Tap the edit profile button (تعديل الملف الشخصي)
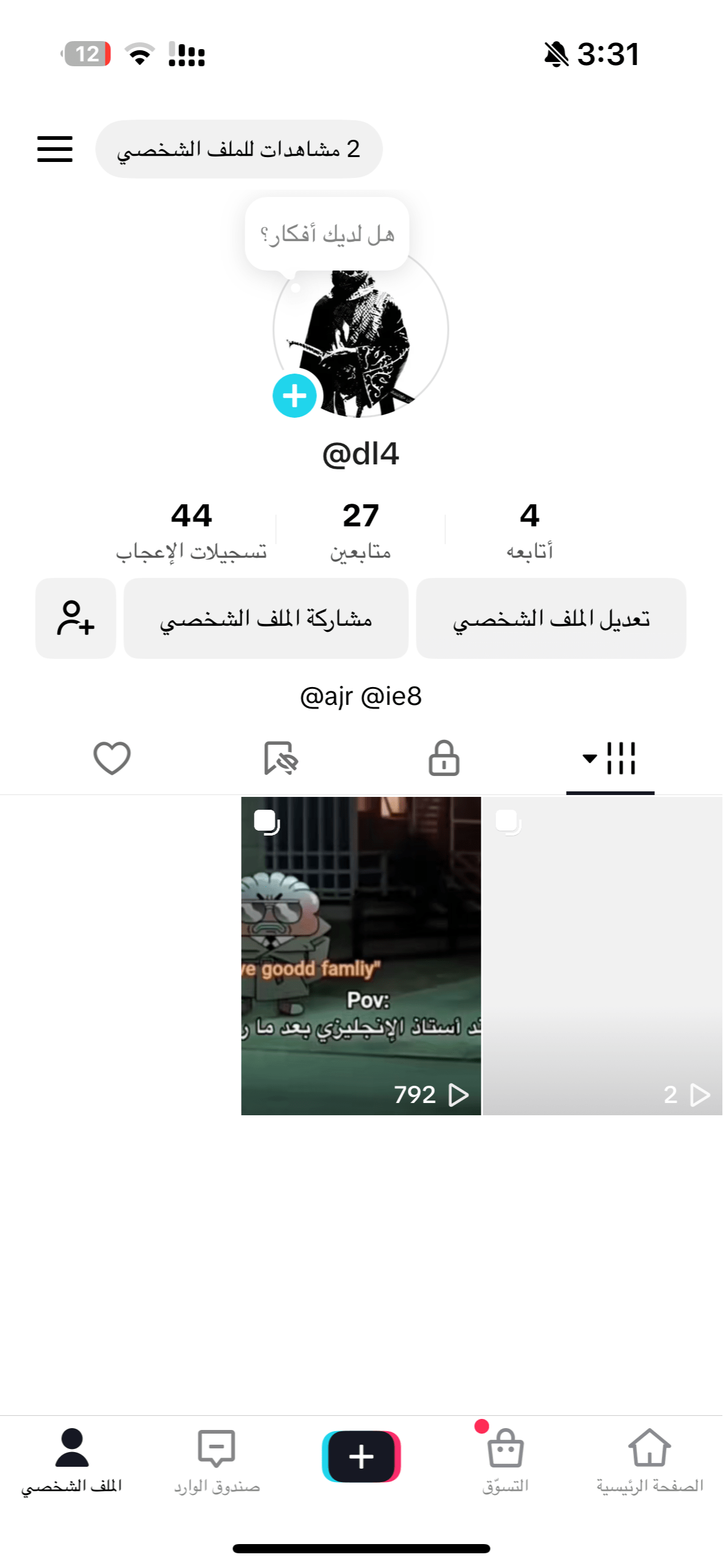The image size is (723, 1568). pyautogui.click(x=551, y=618)
